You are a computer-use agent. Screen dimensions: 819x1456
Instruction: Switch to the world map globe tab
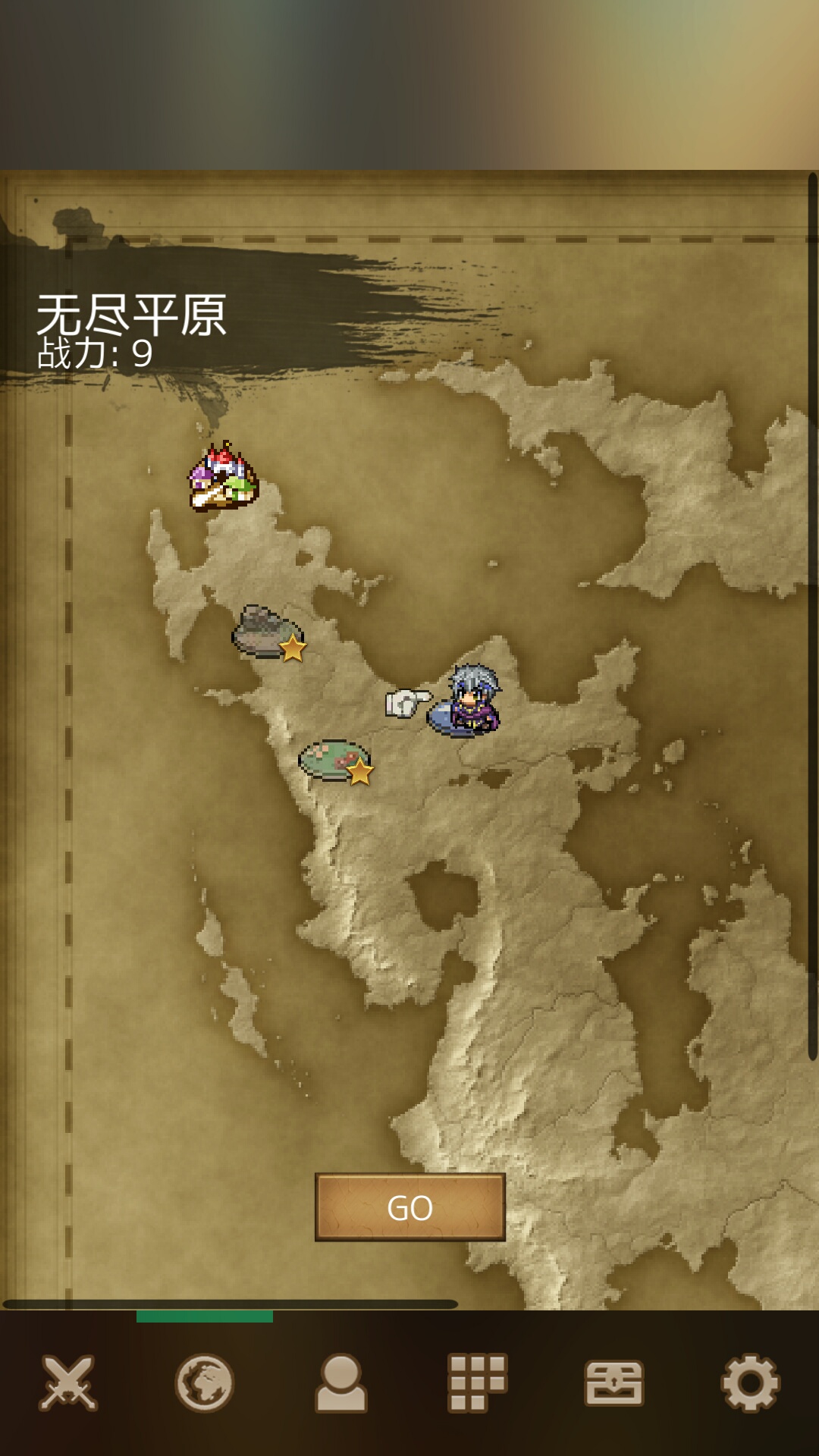[204, 1382]
